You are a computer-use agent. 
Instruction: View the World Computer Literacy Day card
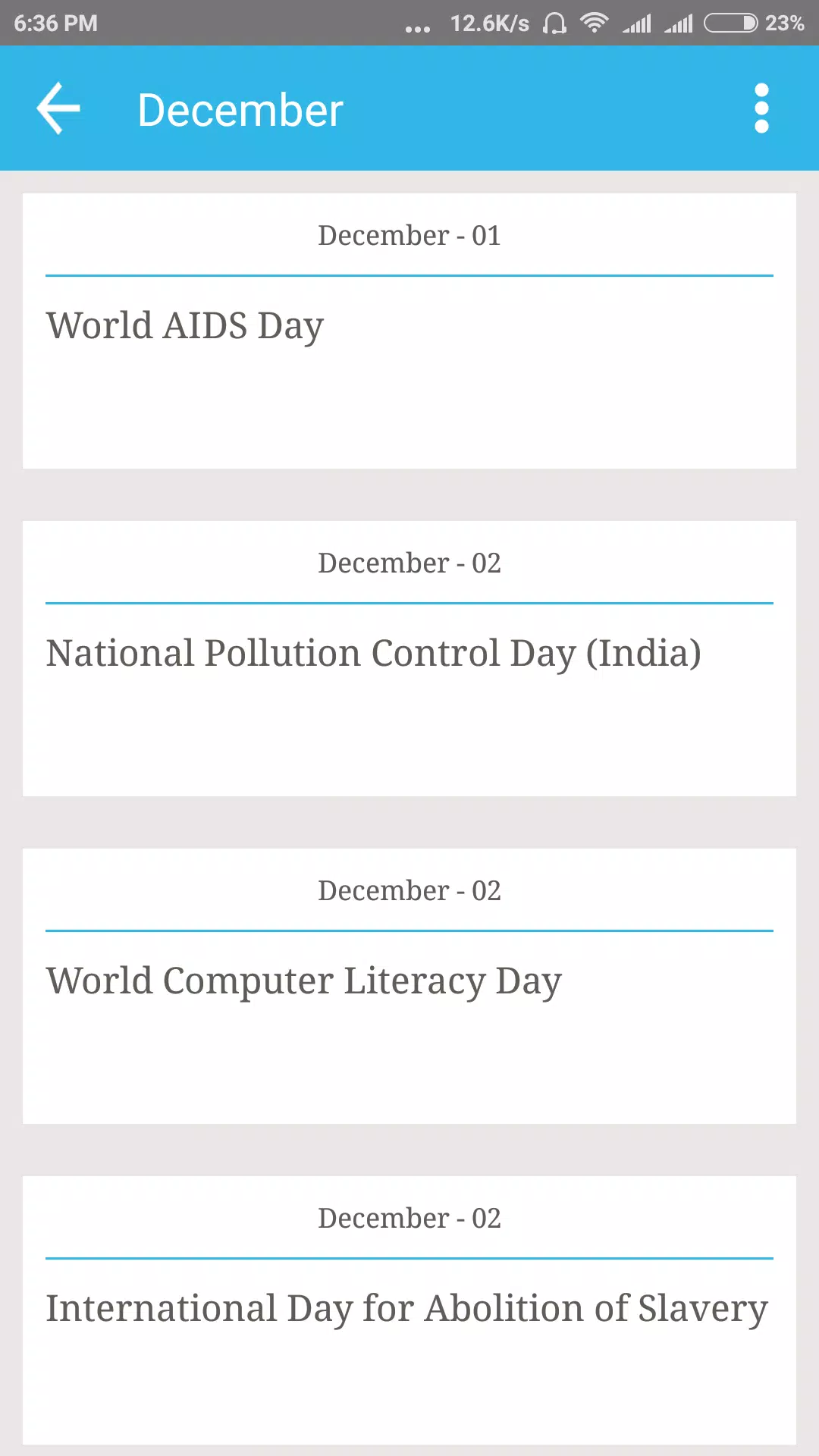pos(409,986)
